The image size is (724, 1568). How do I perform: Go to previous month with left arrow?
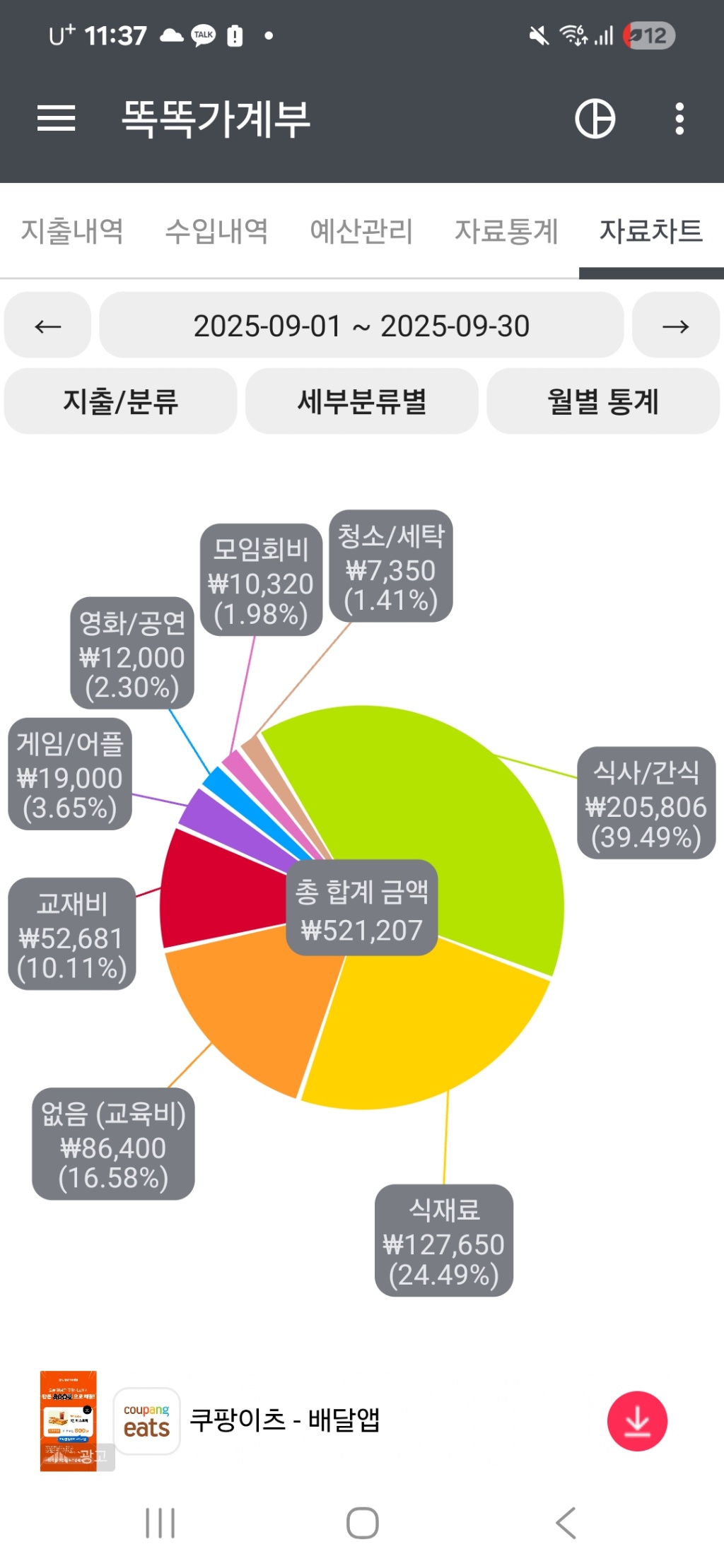(x=47, y=326)
